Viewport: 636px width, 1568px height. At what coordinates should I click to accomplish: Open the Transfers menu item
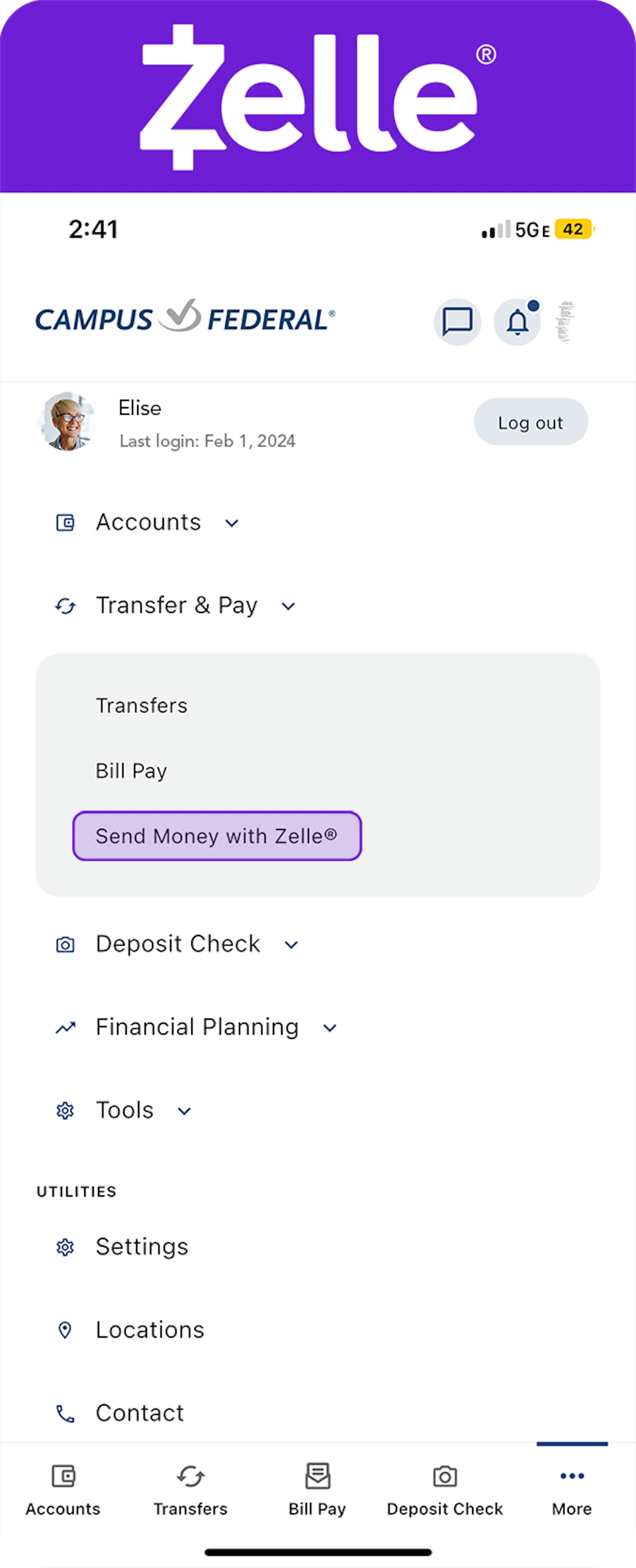pyautogui.click(x=141, y=705)
